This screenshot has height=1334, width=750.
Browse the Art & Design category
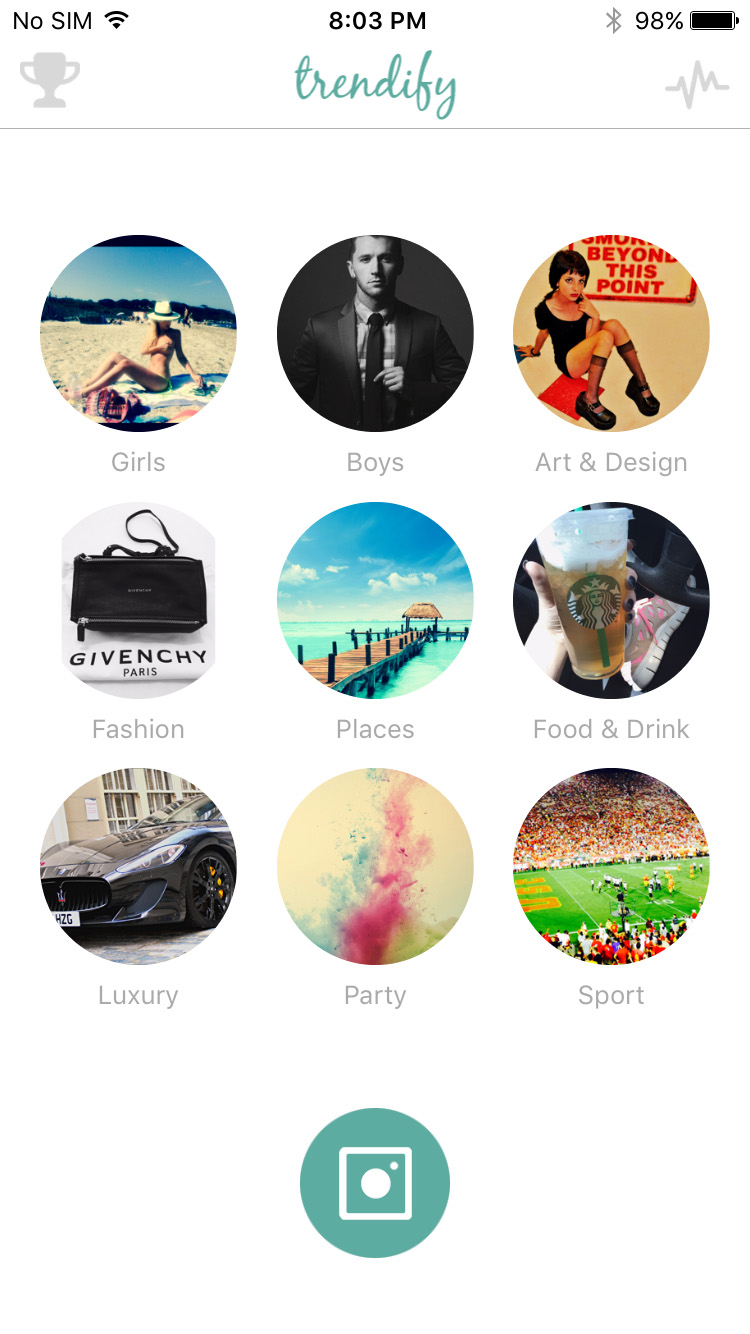(x=611, y=334)
